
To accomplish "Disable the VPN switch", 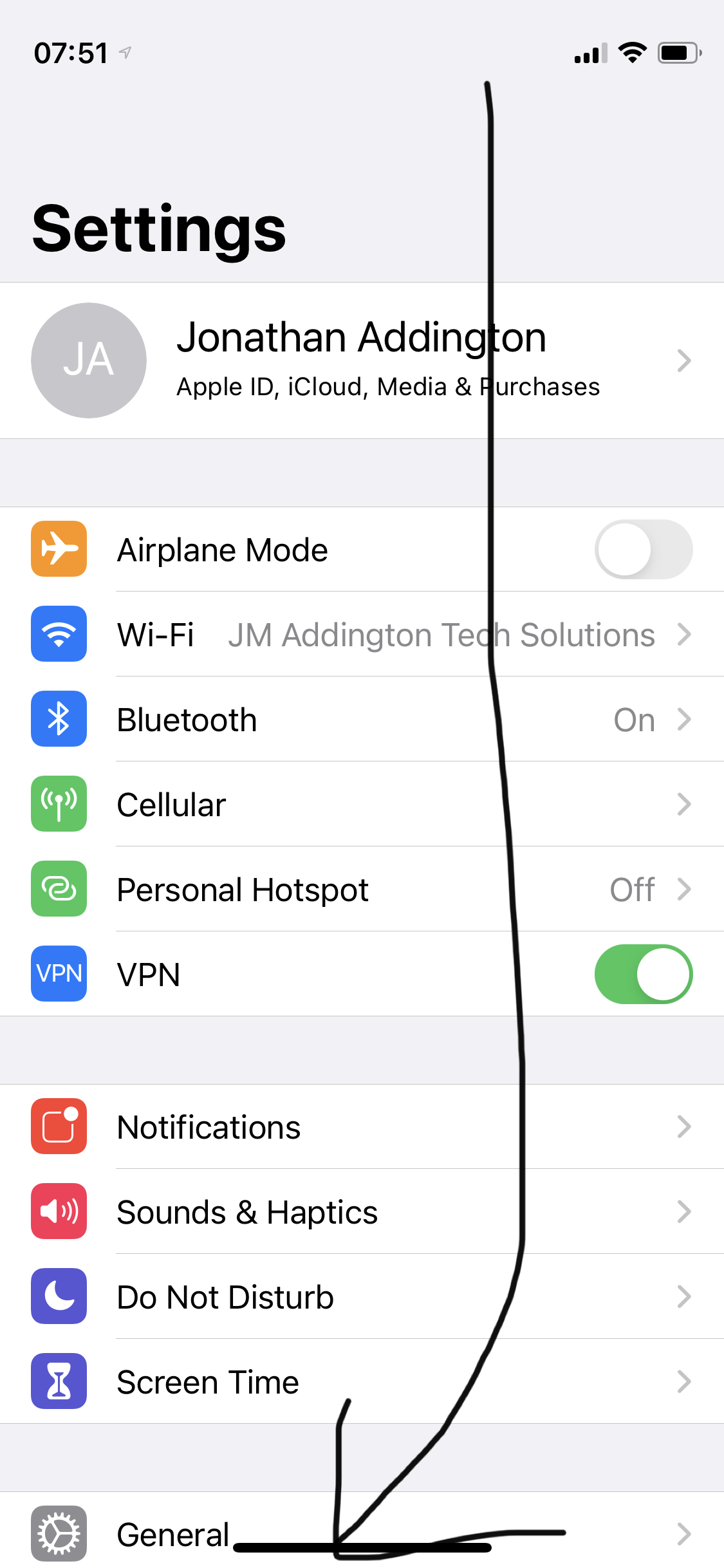I will tap(643, 974).
